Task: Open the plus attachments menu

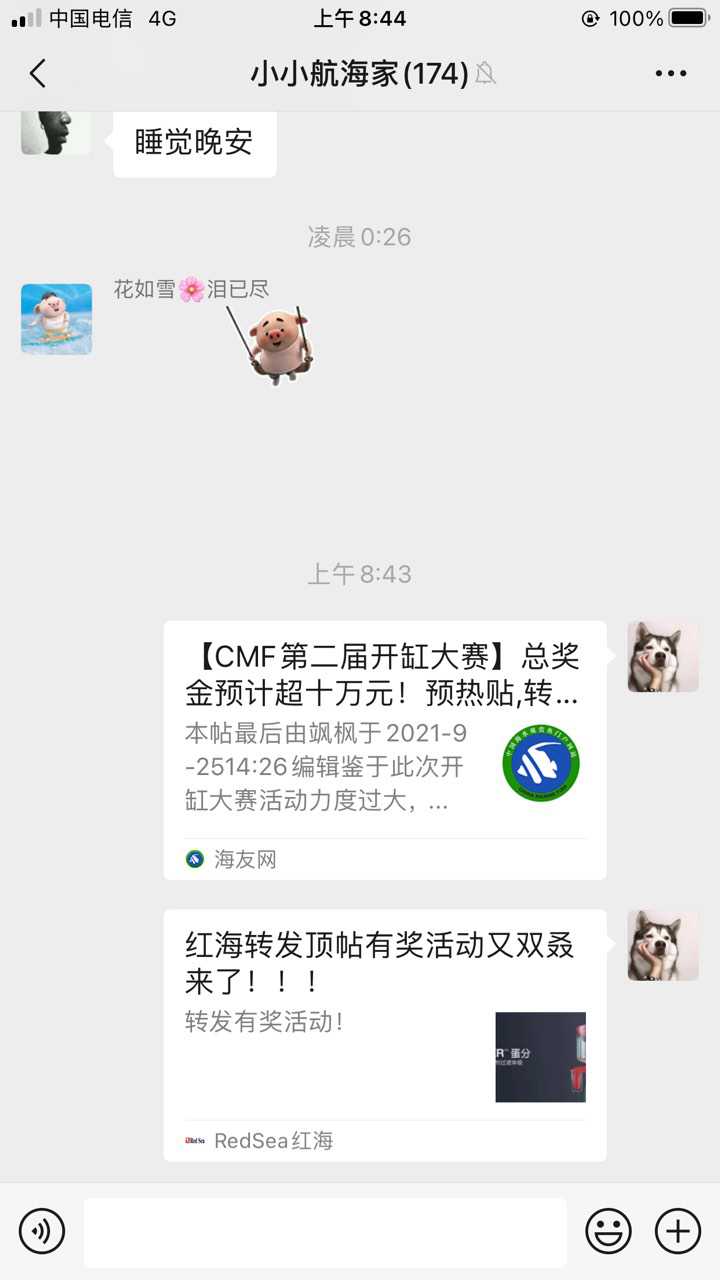Action: tap(677, 1231)
